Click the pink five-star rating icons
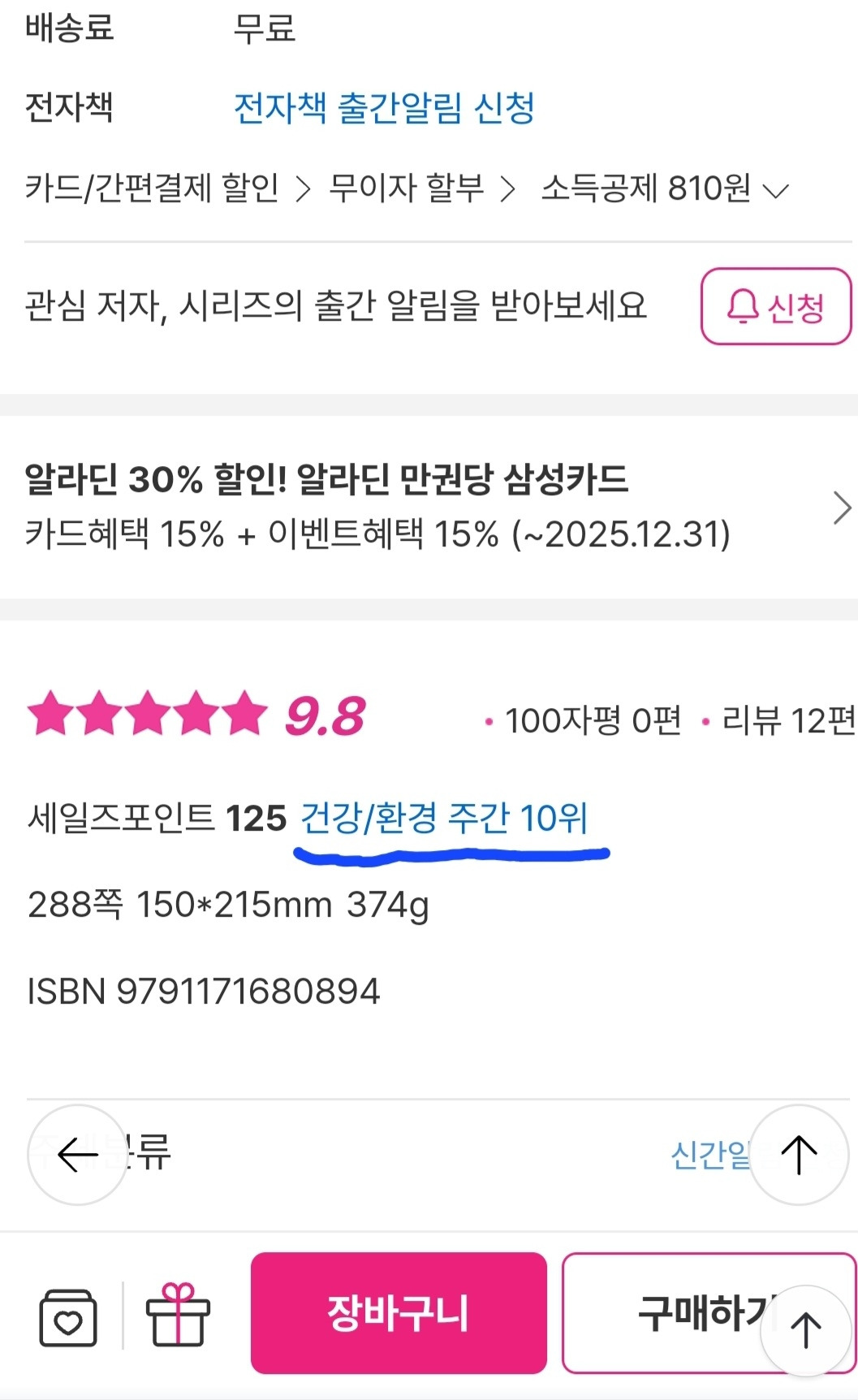Viewport: 858px width, 1400px height. pos(146,716)
